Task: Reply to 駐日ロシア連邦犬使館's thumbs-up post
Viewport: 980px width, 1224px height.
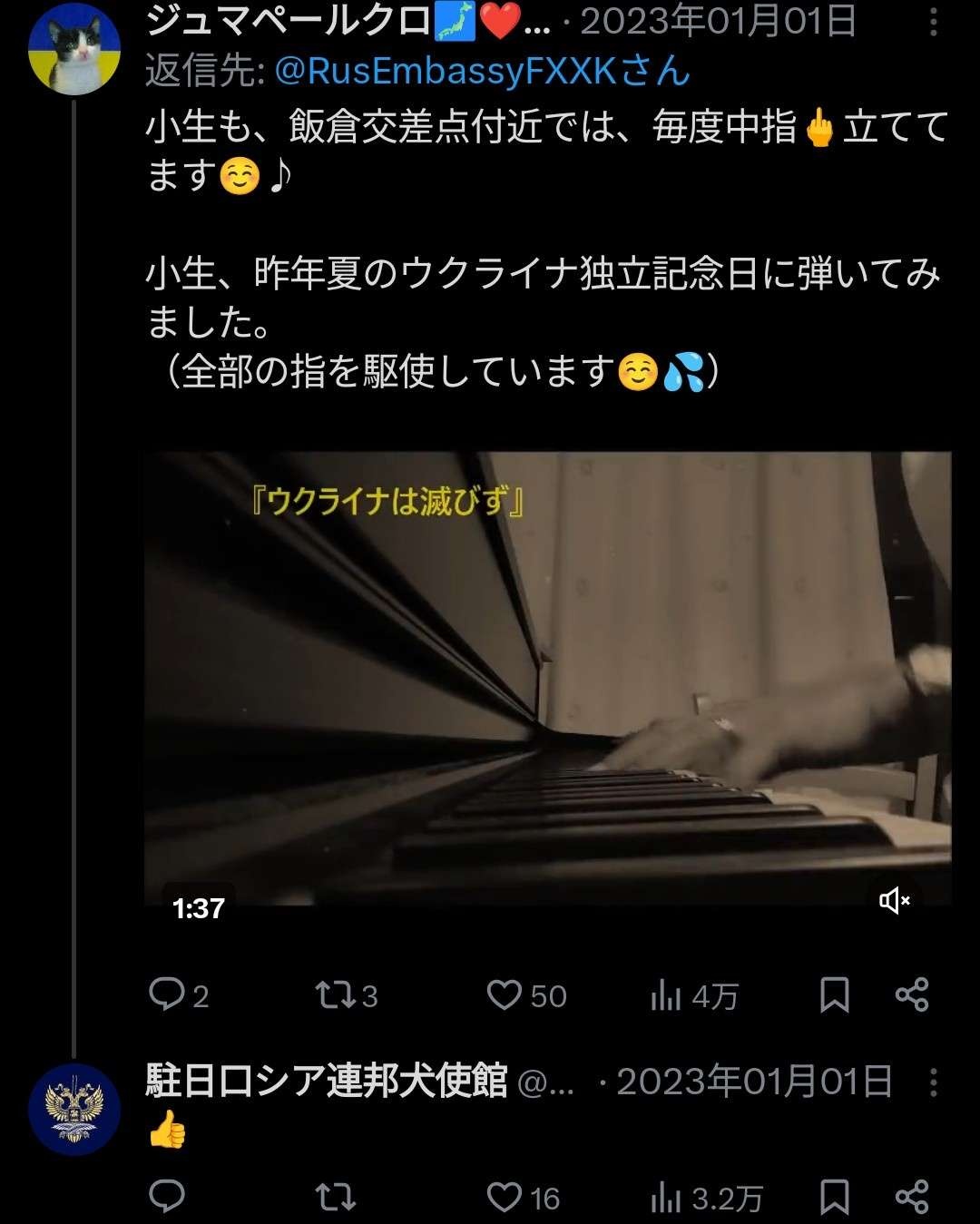Action: click(167, 1197)
